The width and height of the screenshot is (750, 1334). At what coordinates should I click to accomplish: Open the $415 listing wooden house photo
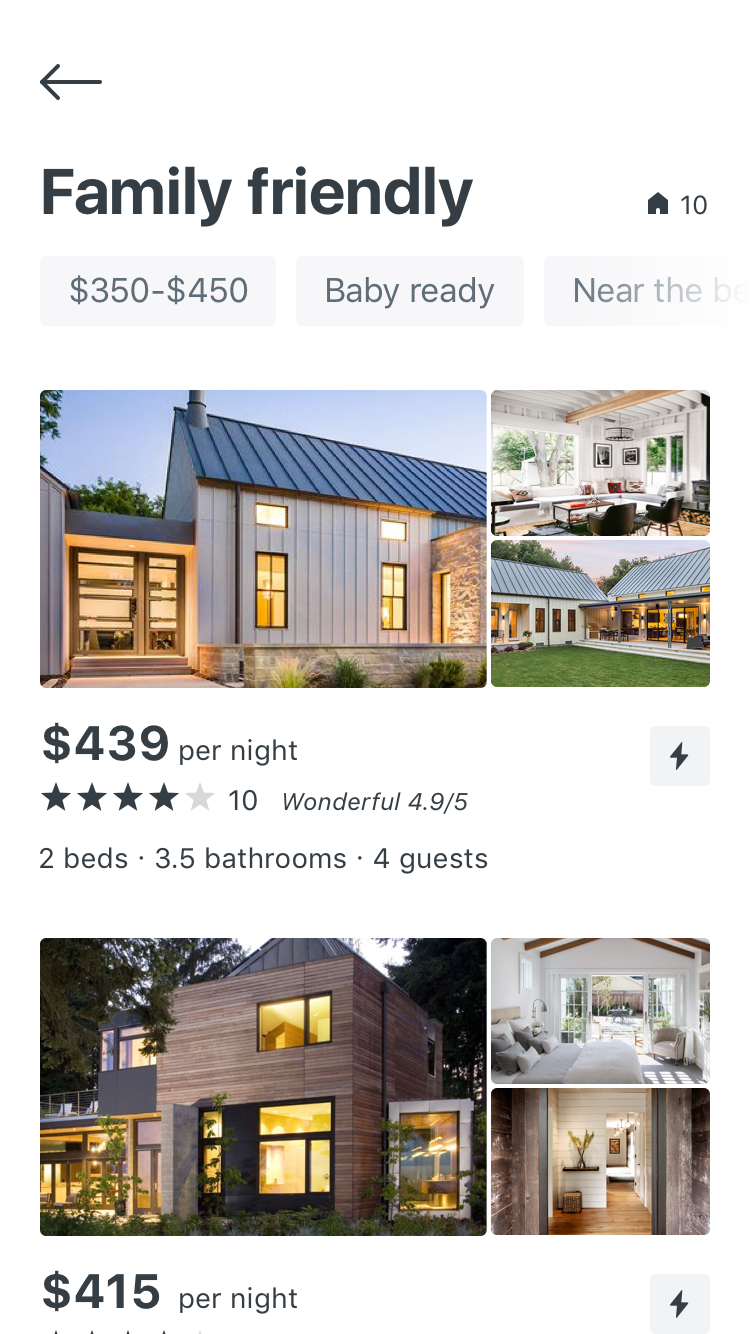pyautogui.click(x=263, y=1086)
